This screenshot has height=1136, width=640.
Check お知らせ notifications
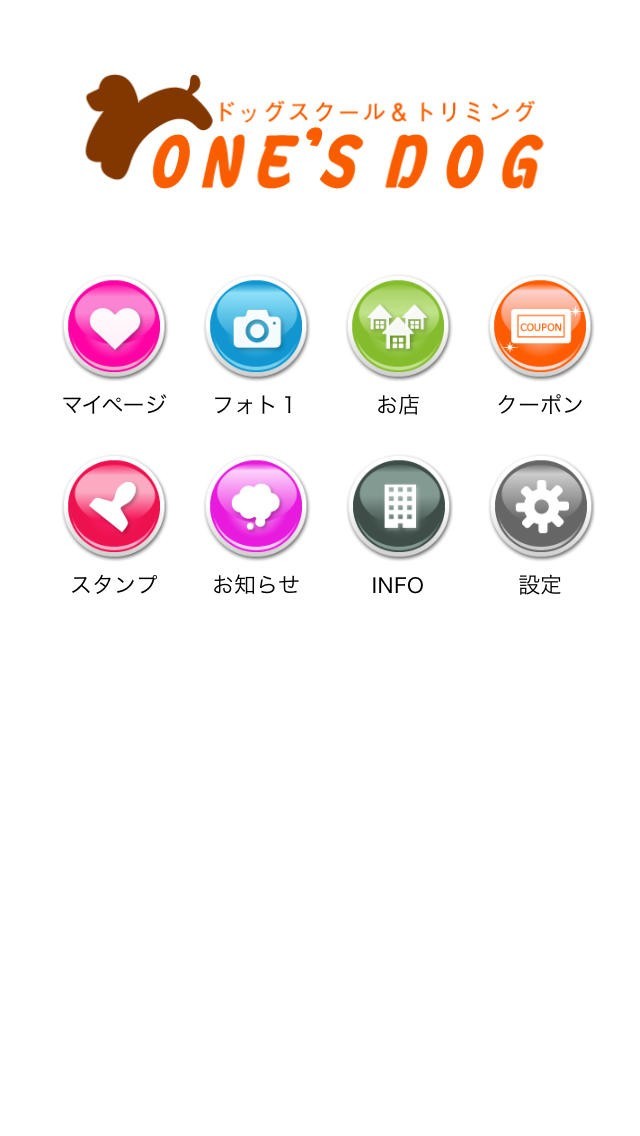point(256,507)
